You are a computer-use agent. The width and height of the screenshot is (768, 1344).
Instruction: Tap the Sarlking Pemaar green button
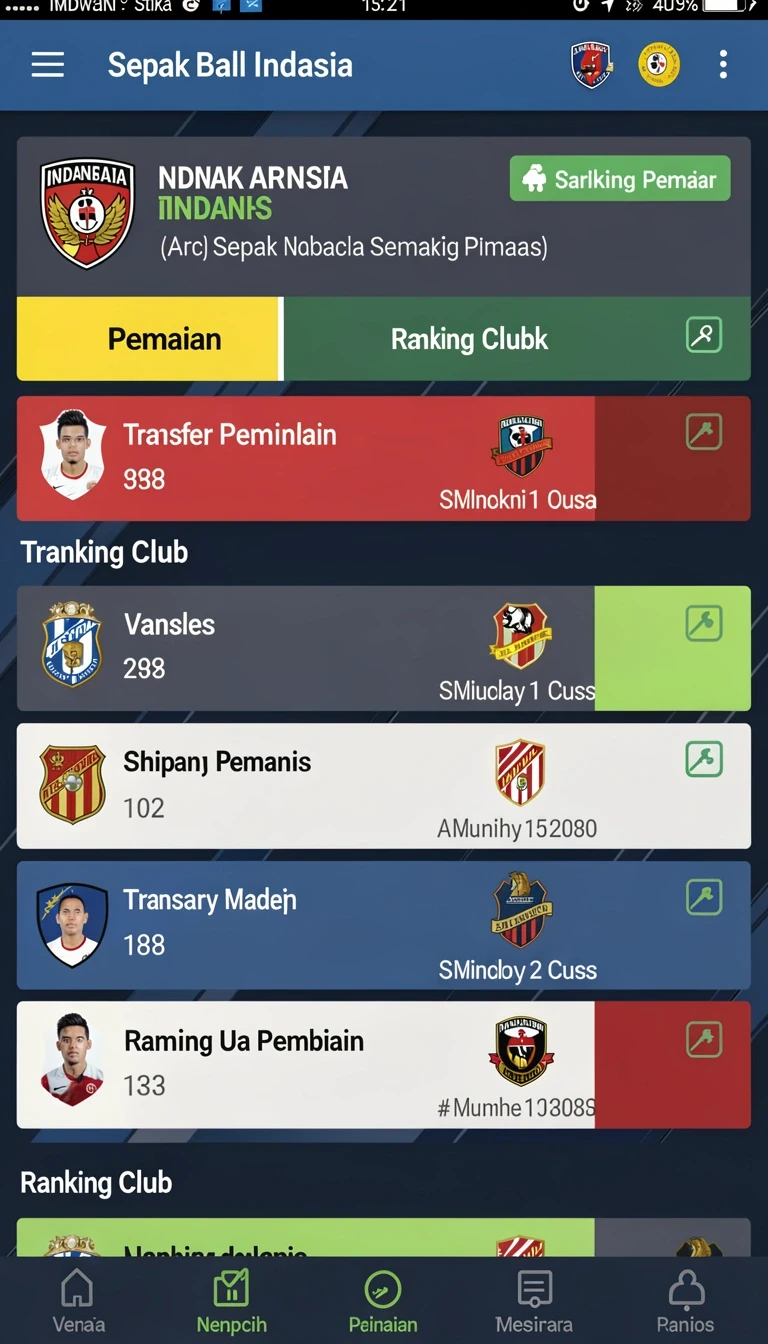(x=620, y=179)
